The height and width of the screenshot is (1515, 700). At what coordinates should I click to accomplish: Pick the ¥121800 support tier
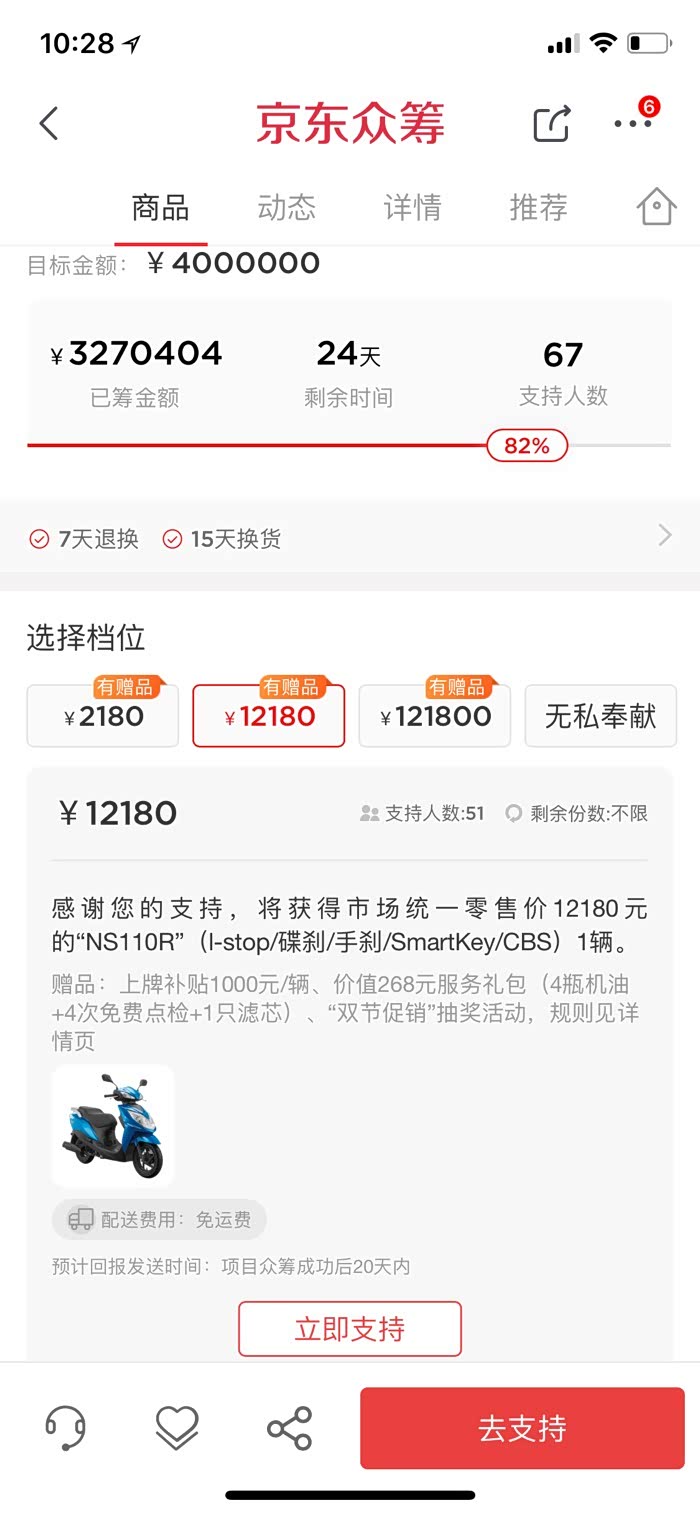[435, 716]
